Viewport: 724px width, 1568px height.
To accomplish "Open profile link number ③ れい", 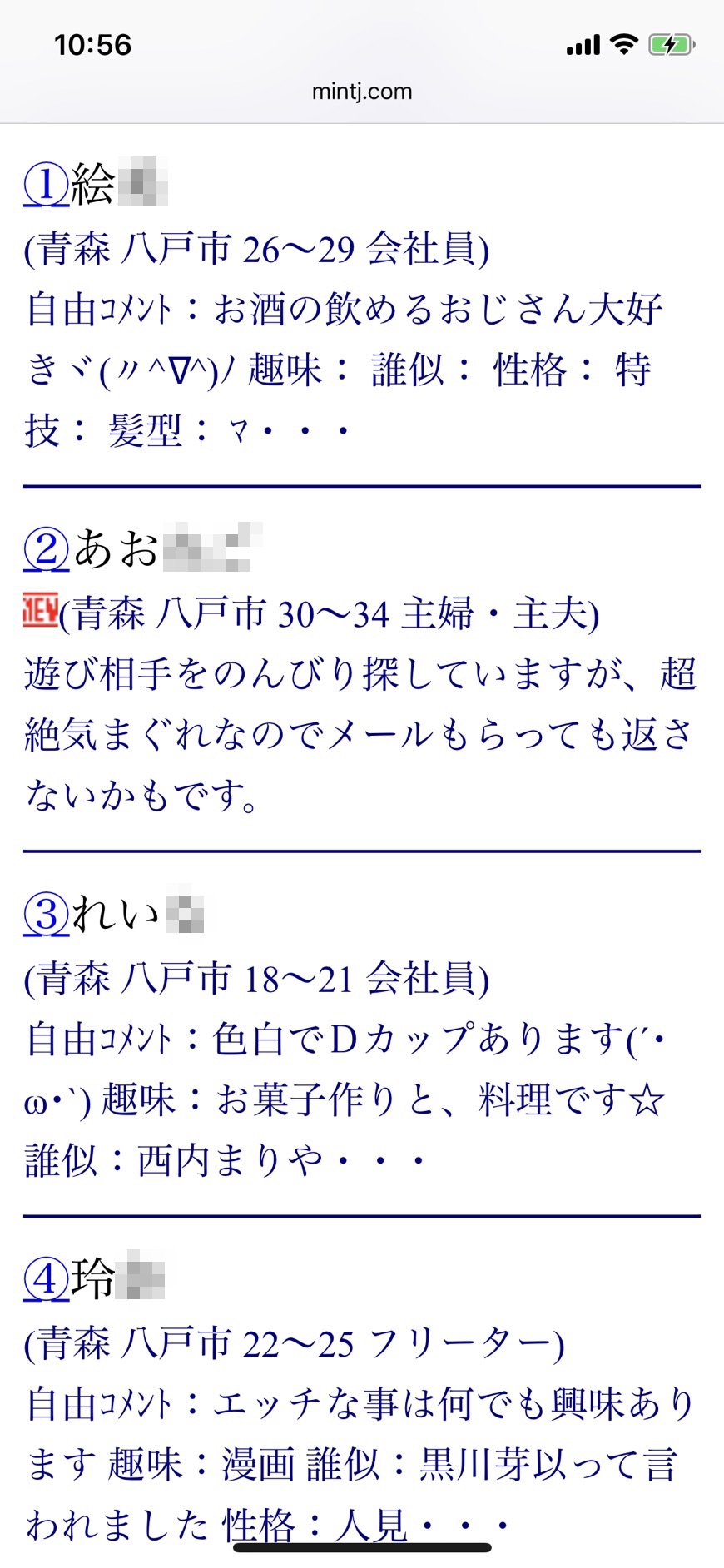I will [47, 914].
